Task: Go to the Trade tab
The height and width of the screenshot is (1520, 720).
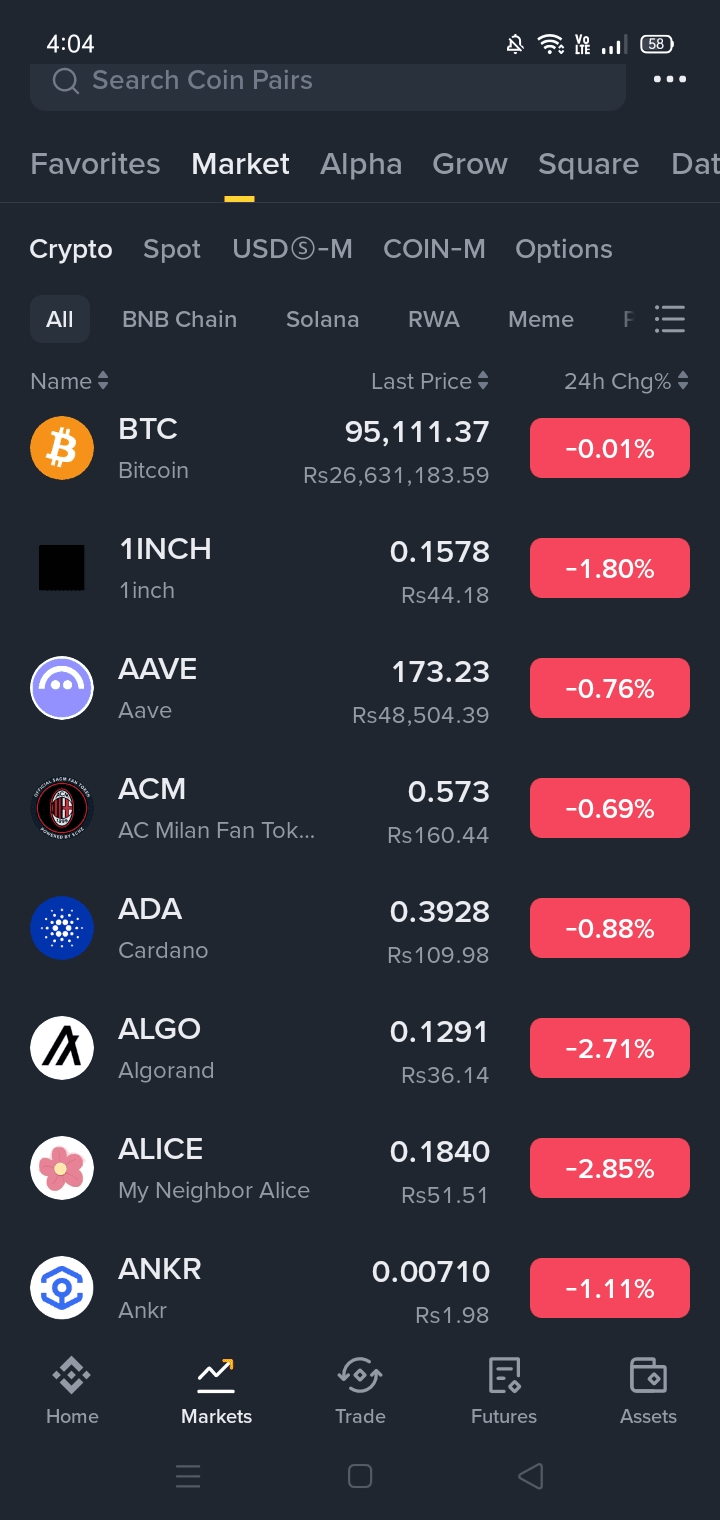Action: pos(360,1391)
